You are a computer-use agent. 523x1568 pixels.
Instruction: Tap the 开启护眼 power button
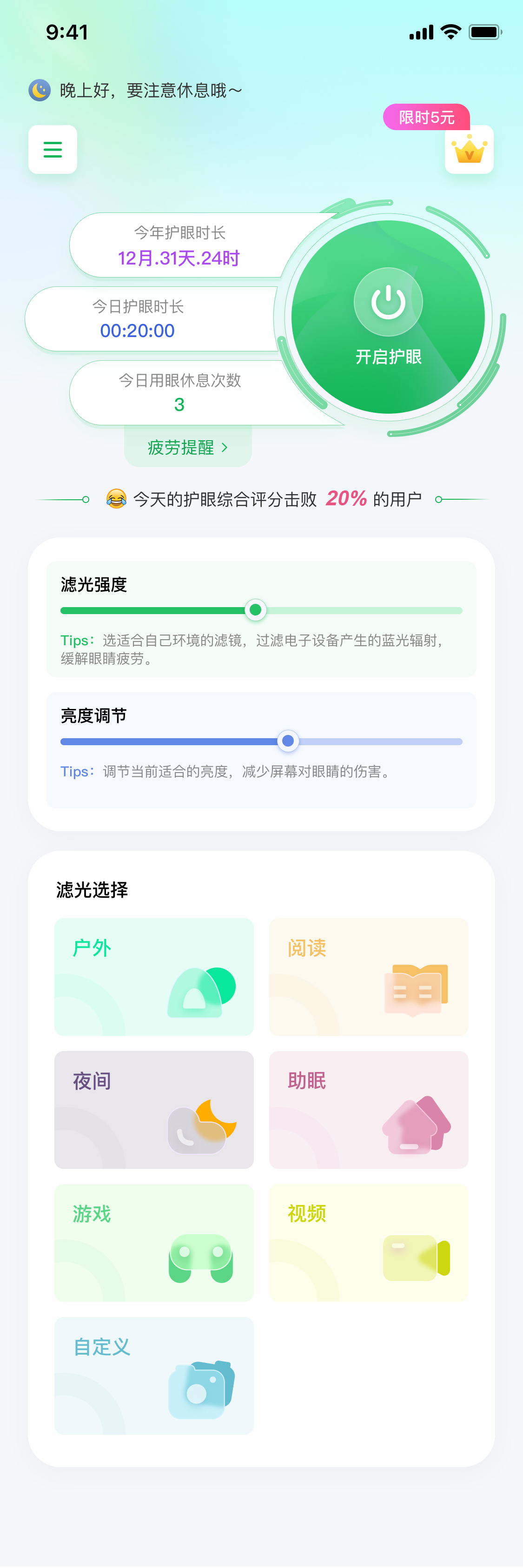(x=388, y=316)
